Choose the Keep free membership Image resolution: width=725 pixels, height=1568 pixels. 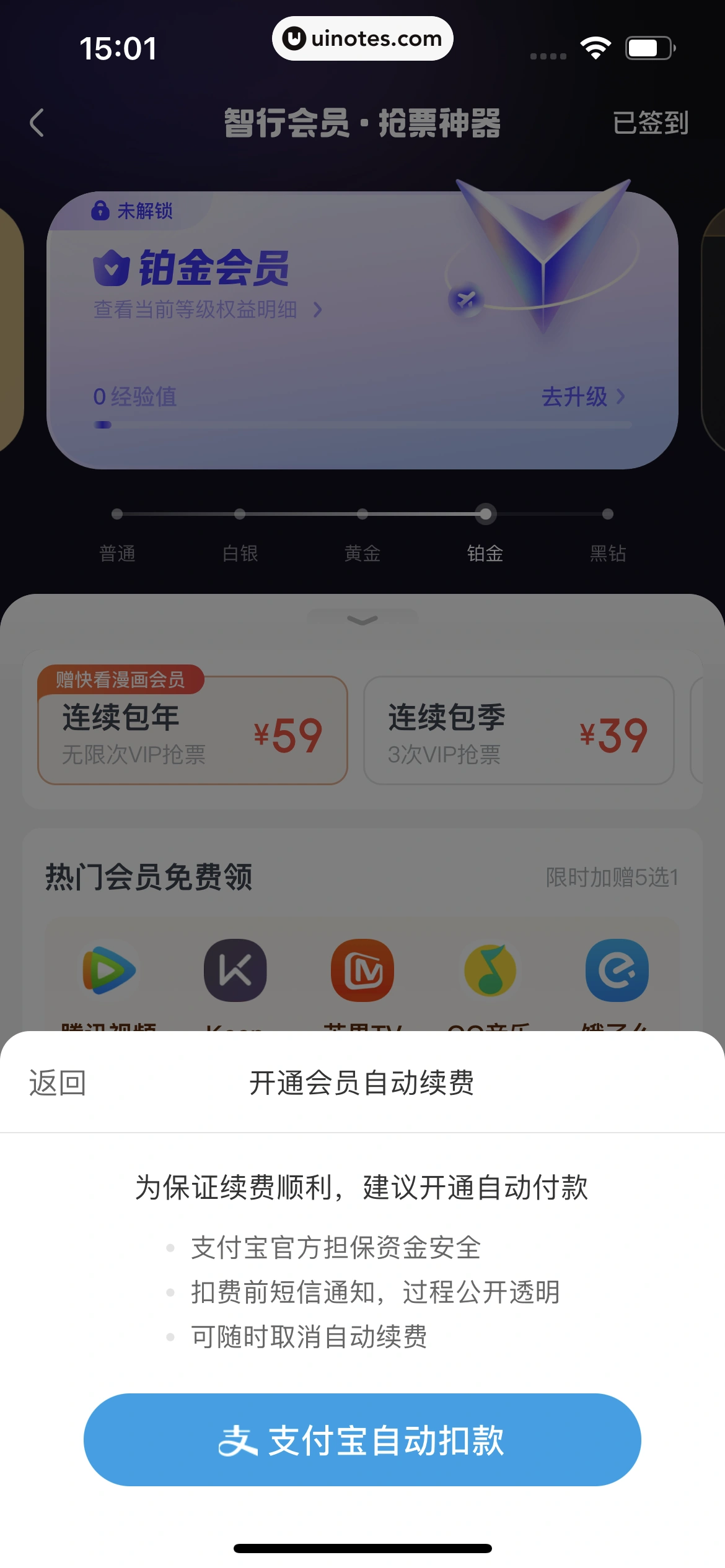point(235,970)
